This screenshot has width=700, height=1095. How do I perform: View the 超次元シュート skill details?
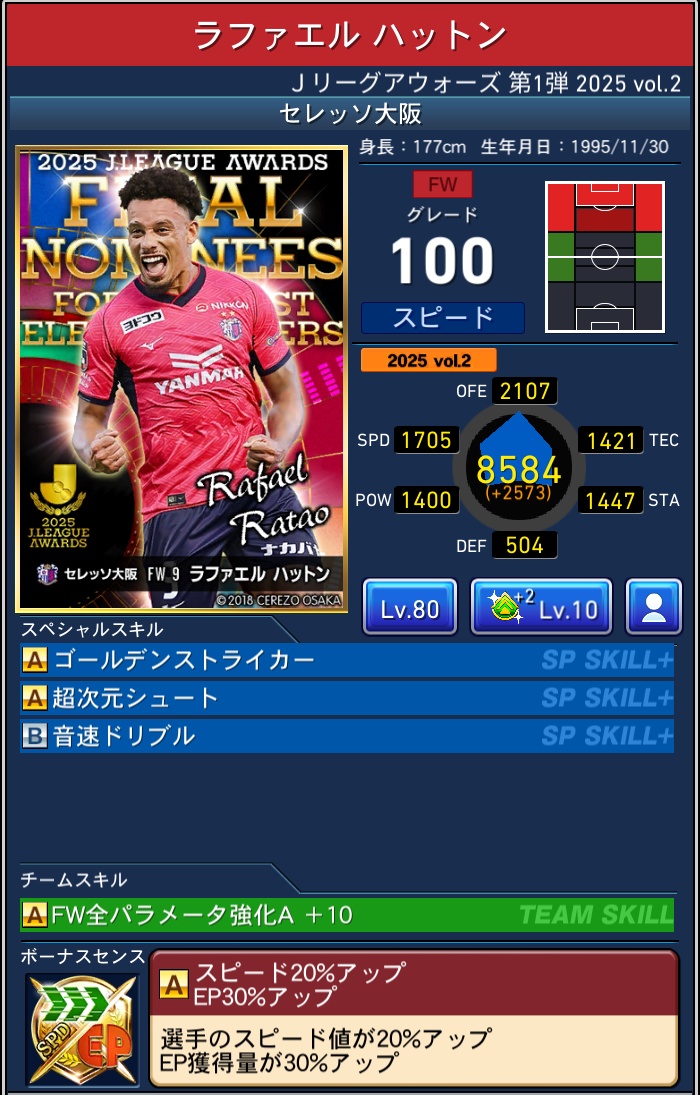click(346, 698)
